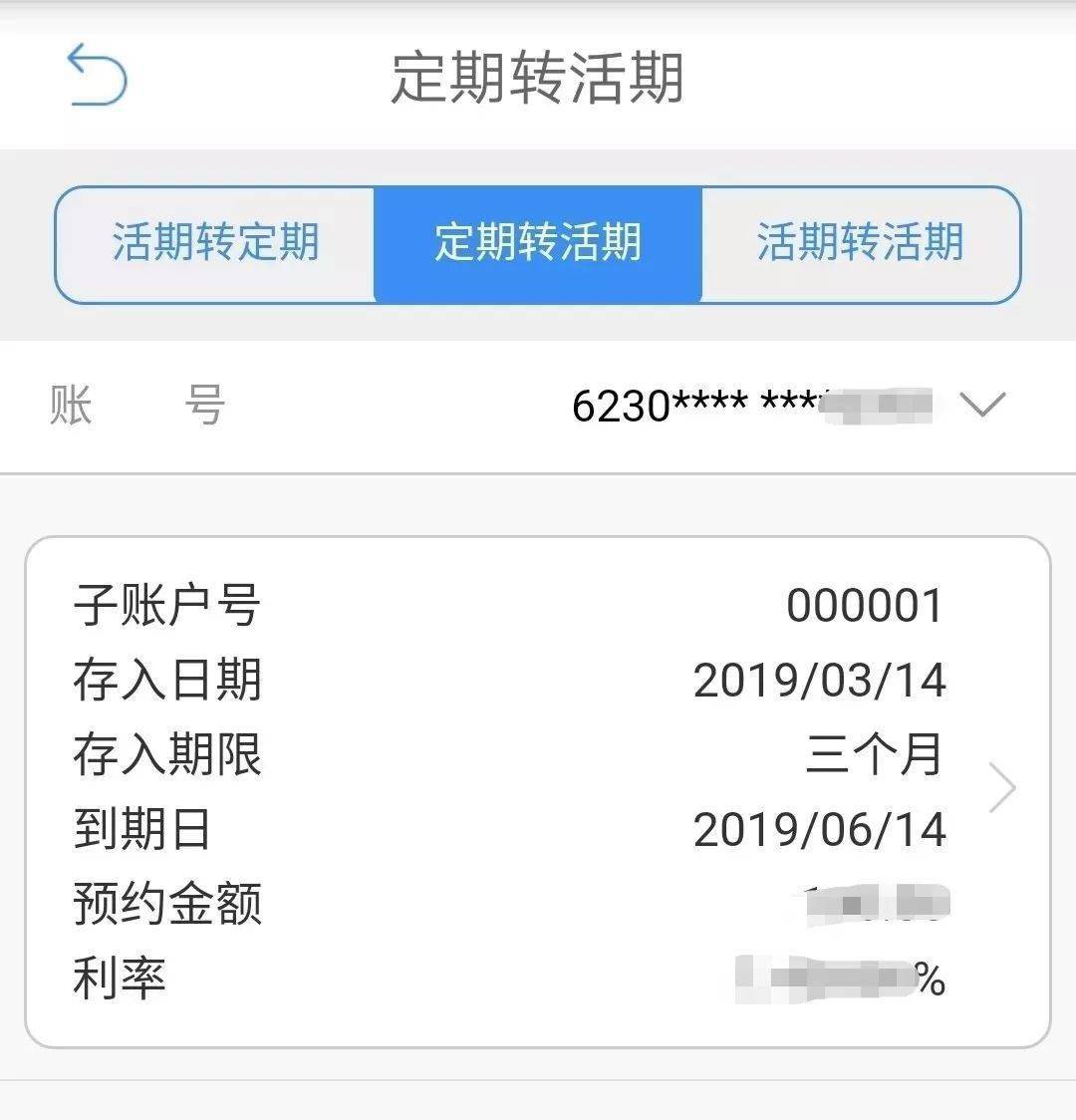This screenshot has width=1076, height=1120.
Task: Select the 定期转活期 tab
Action: [x=538, y=244]
